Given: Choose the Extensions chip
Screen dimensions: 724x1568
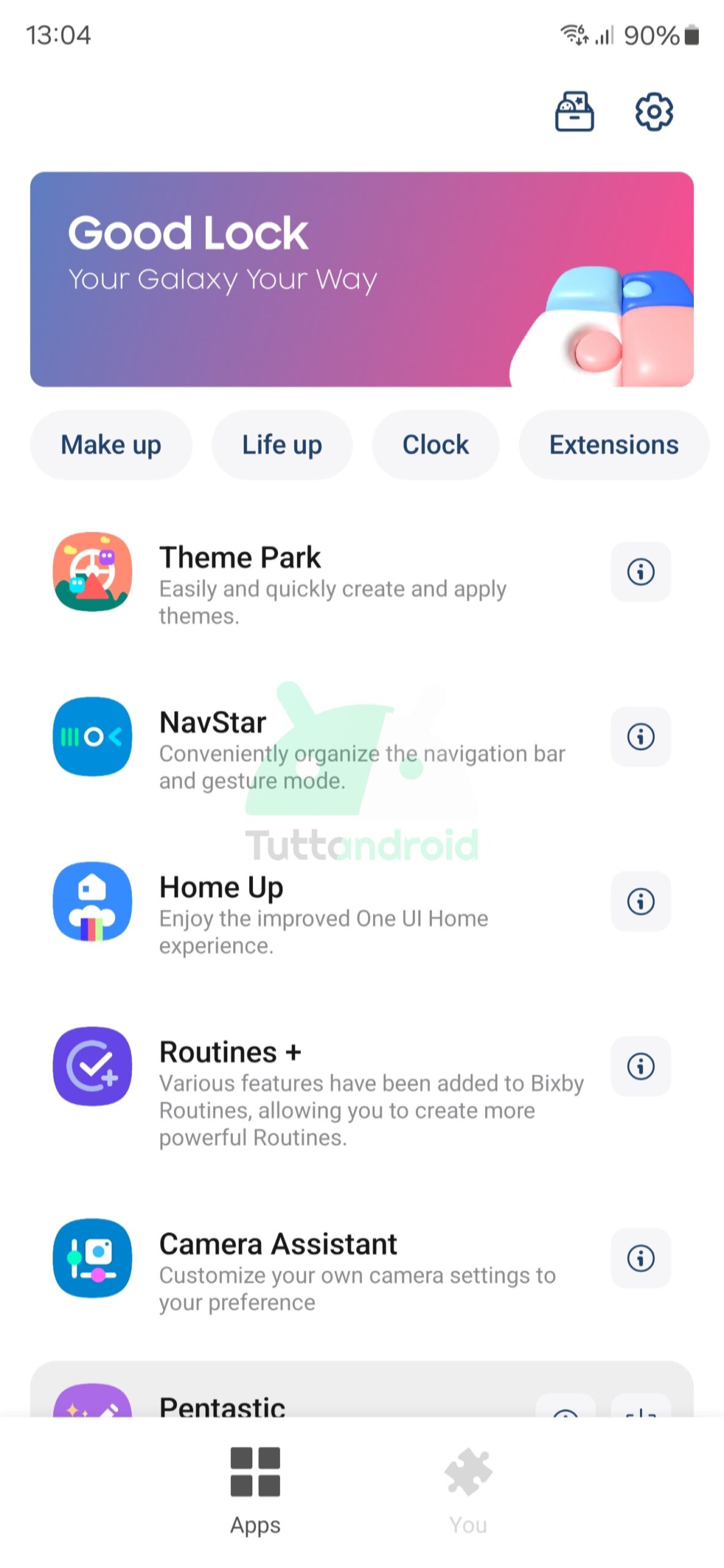Looking at the screenshot, I should (x=614, y=445).
